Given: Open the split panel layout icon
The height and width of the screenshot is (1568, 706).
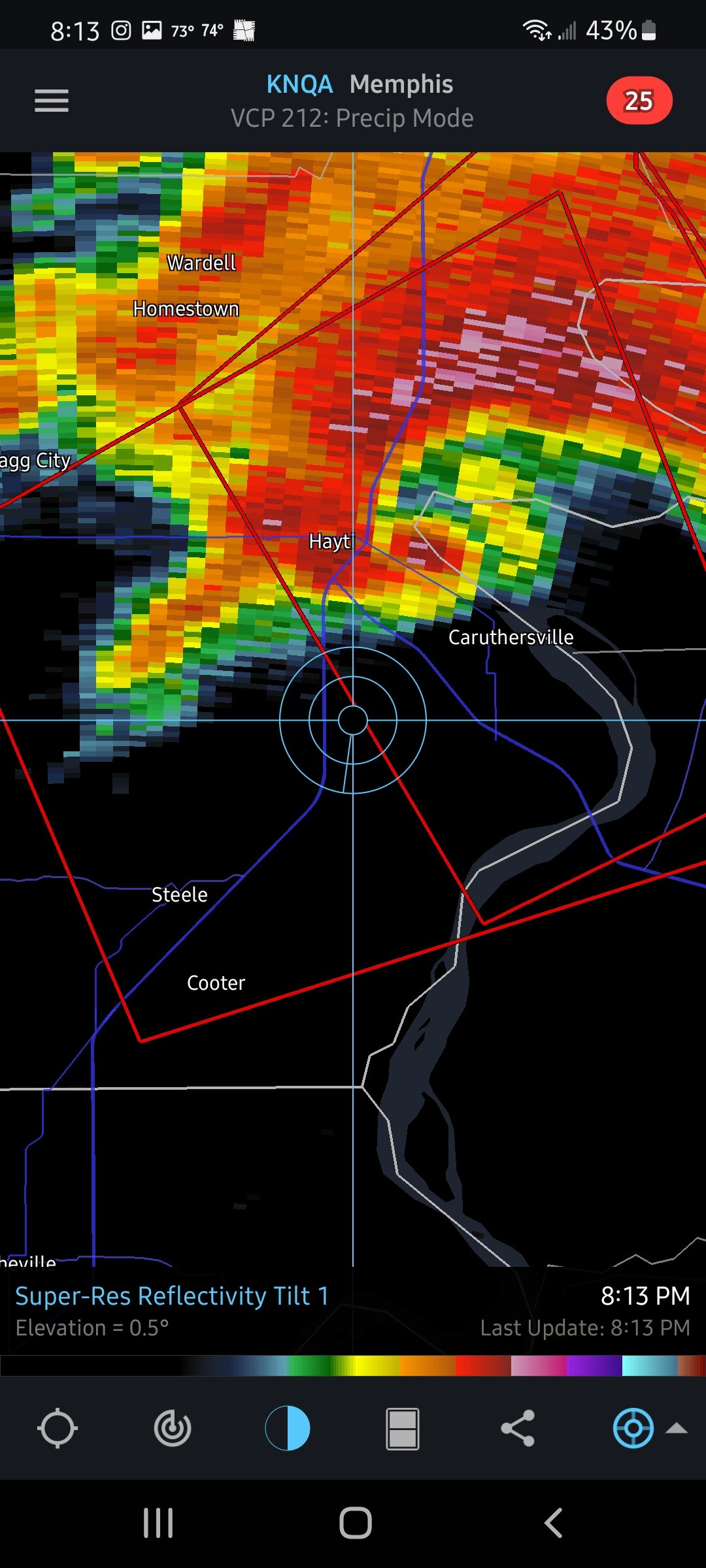Looking at the screenshot, I should tap(403, 1429).
